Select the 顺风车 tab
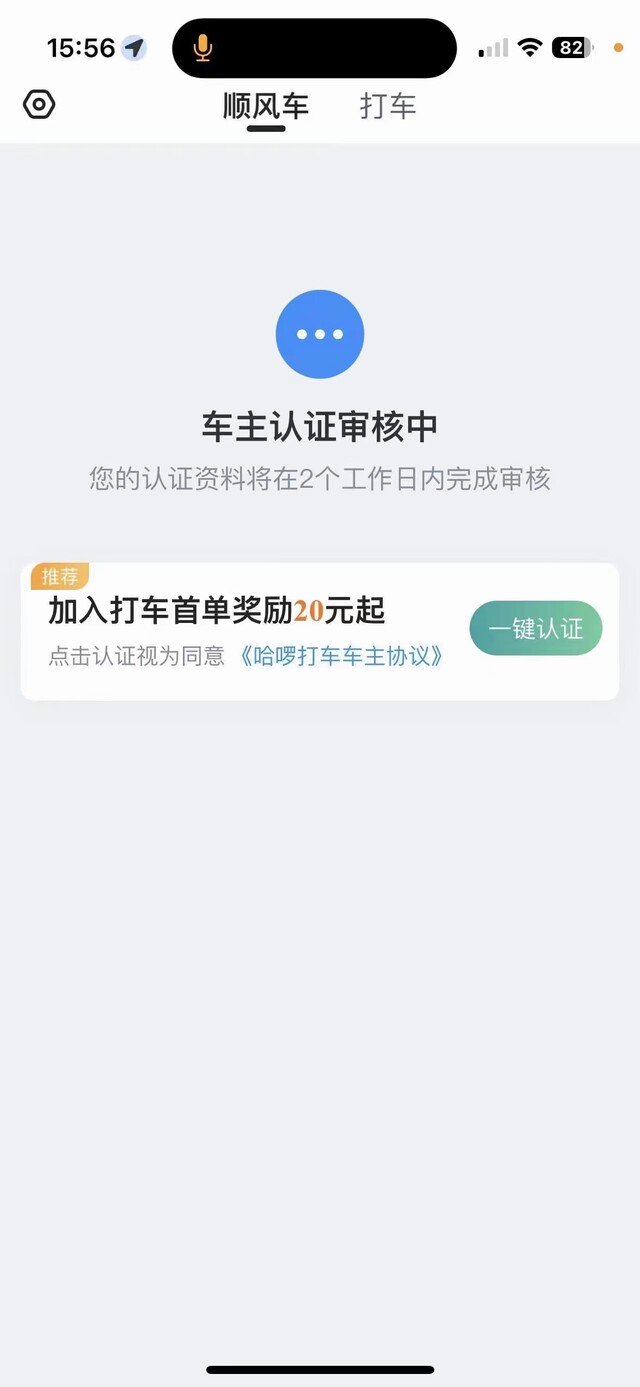Viewport: 640px width, 1387px height. coord(266,106)
